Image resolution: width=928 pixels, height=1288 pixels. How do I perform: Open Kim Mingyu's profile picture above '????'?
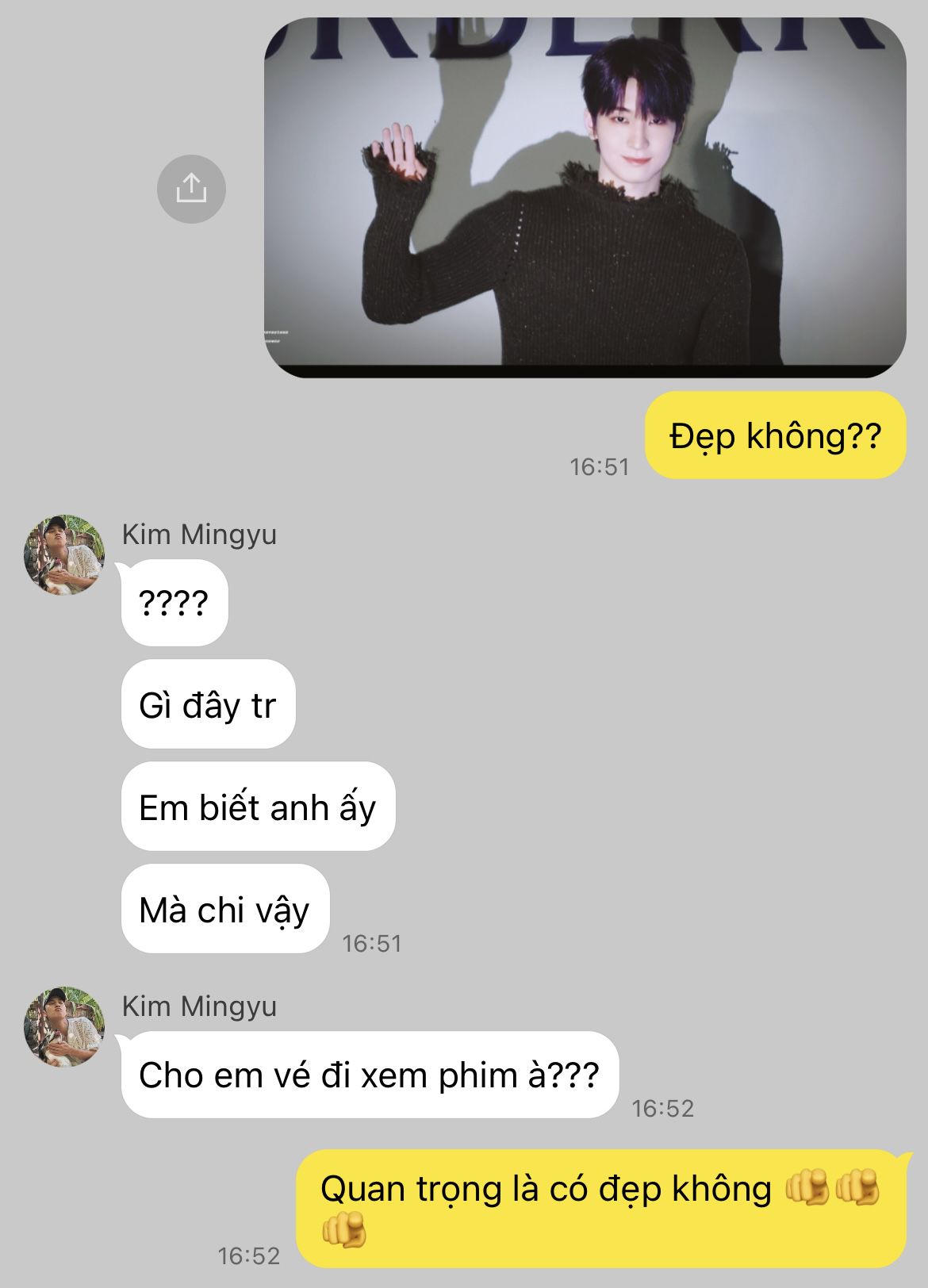pos(64,555)
